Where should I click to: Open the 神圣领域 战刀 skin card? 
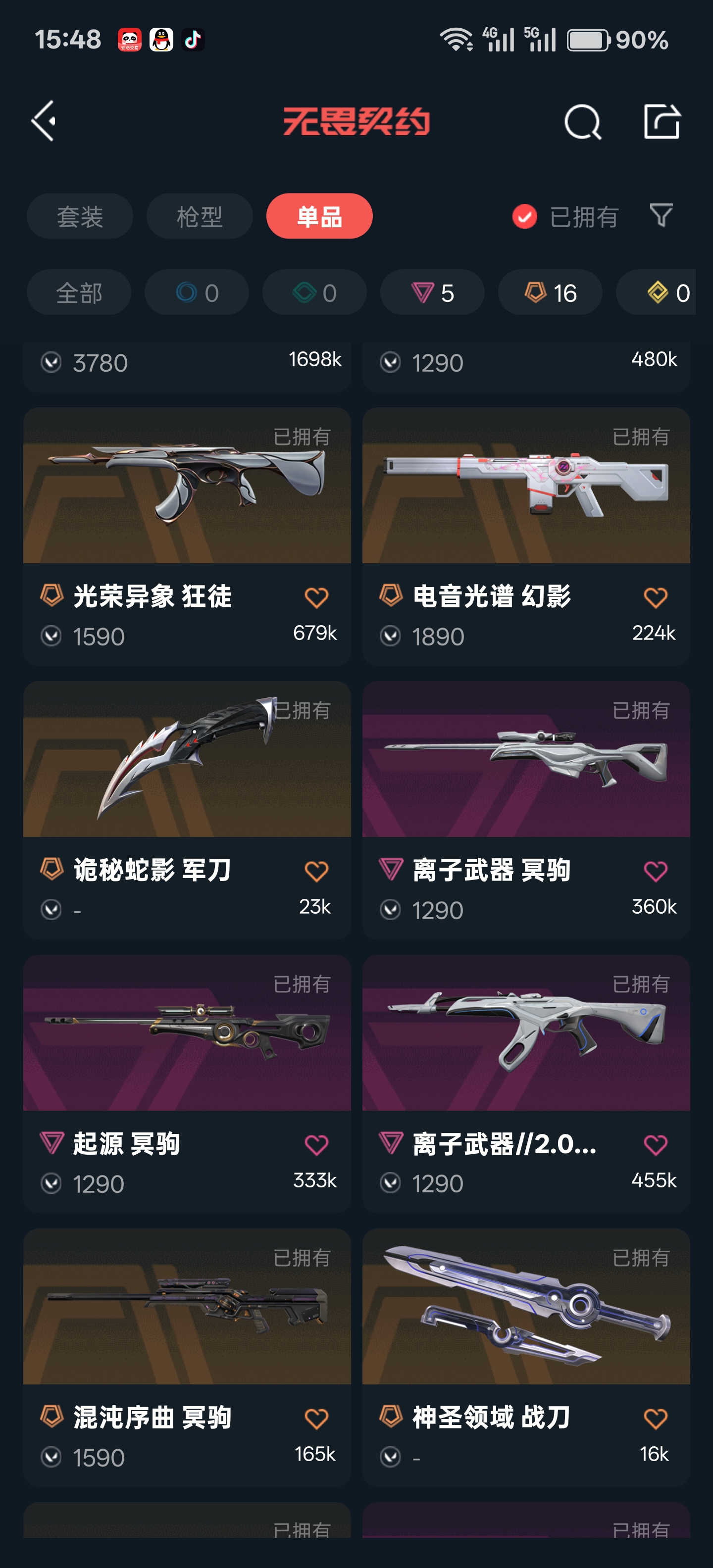(x=526, y=1357)
